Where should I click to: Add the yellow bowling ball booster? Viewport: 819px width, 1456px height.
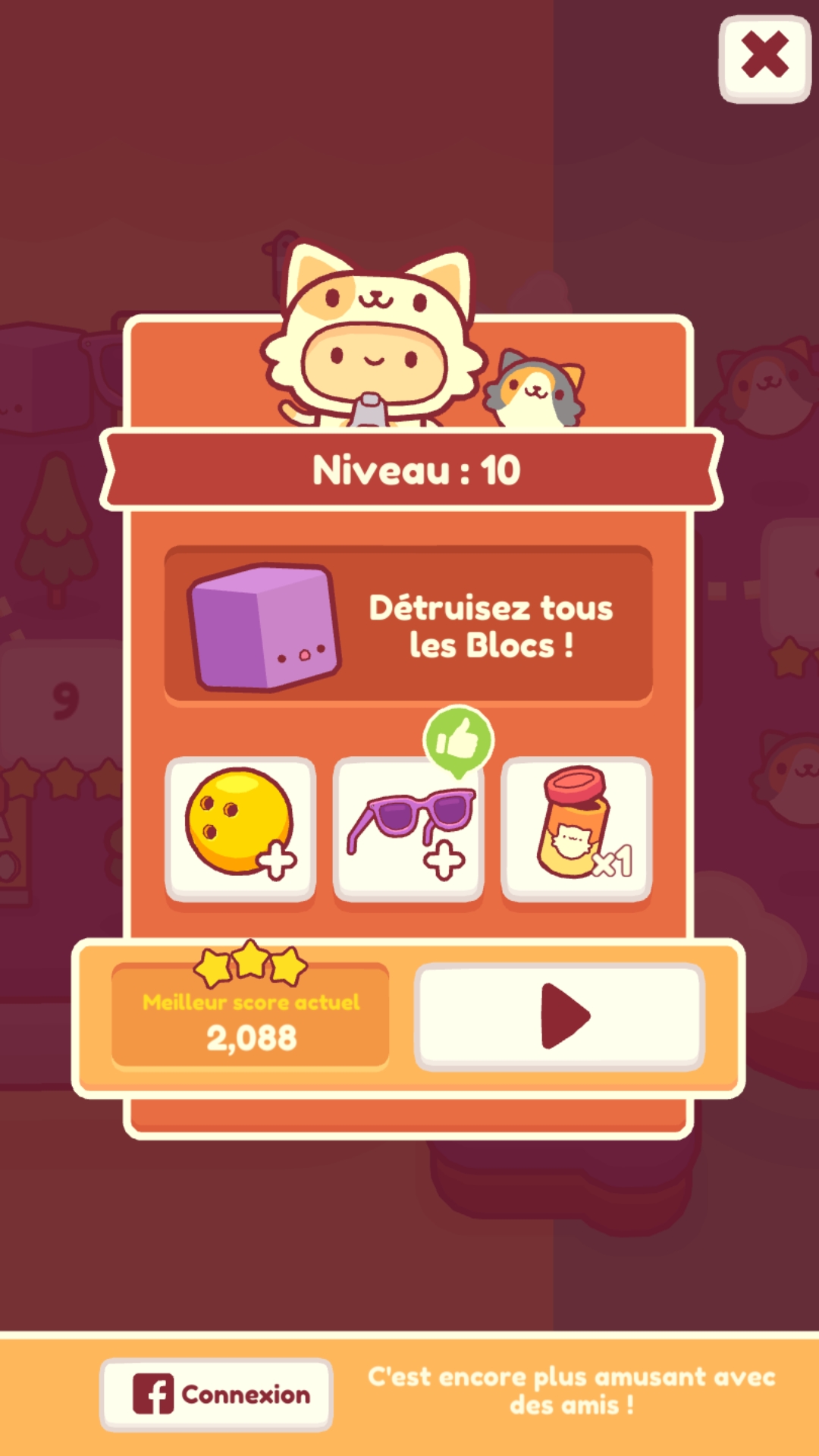(x=240, y=828)
